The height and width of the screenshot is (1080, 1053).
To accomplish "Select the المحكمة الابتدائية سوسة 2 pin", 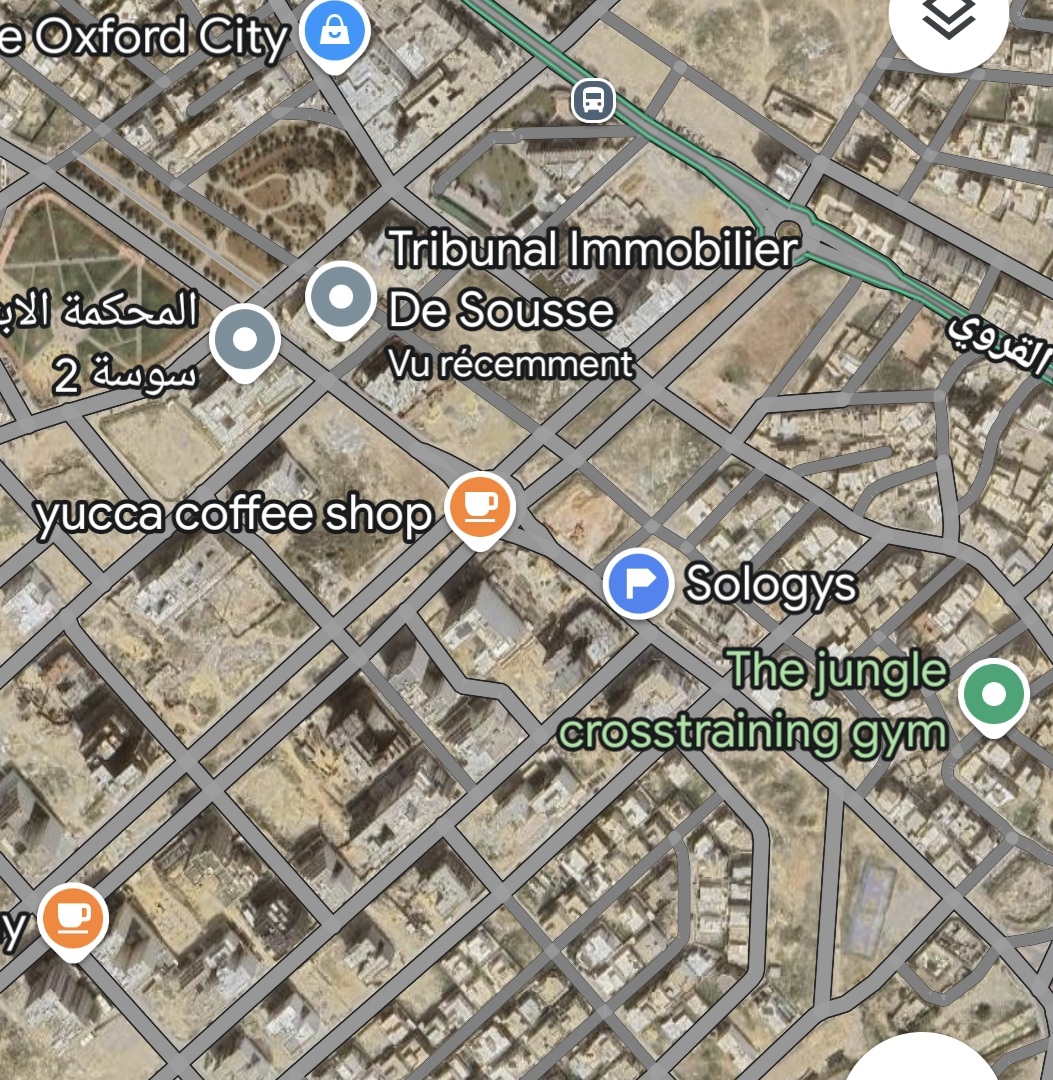I will click(x=246, y=342).
